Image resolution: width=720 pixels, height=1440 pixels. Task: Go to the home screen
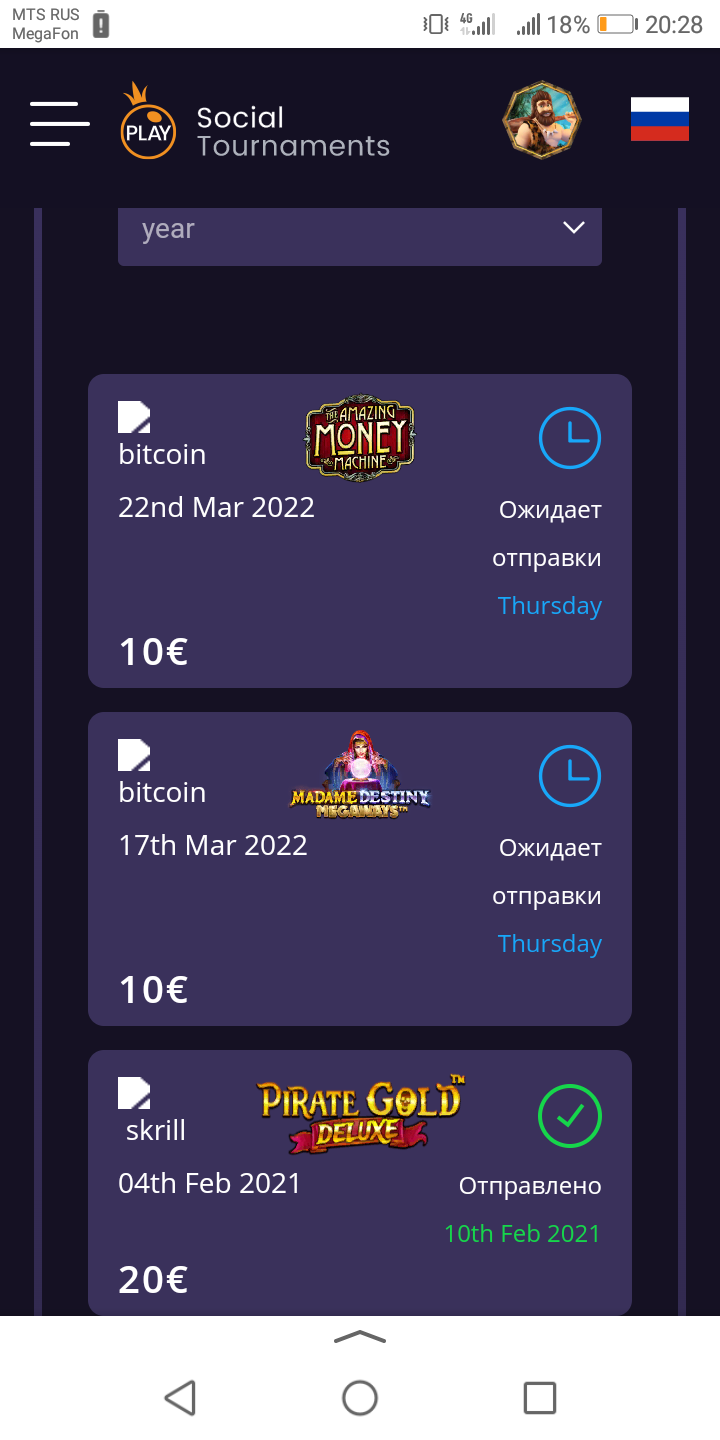pyautogui.click(x=360, y=1397)
